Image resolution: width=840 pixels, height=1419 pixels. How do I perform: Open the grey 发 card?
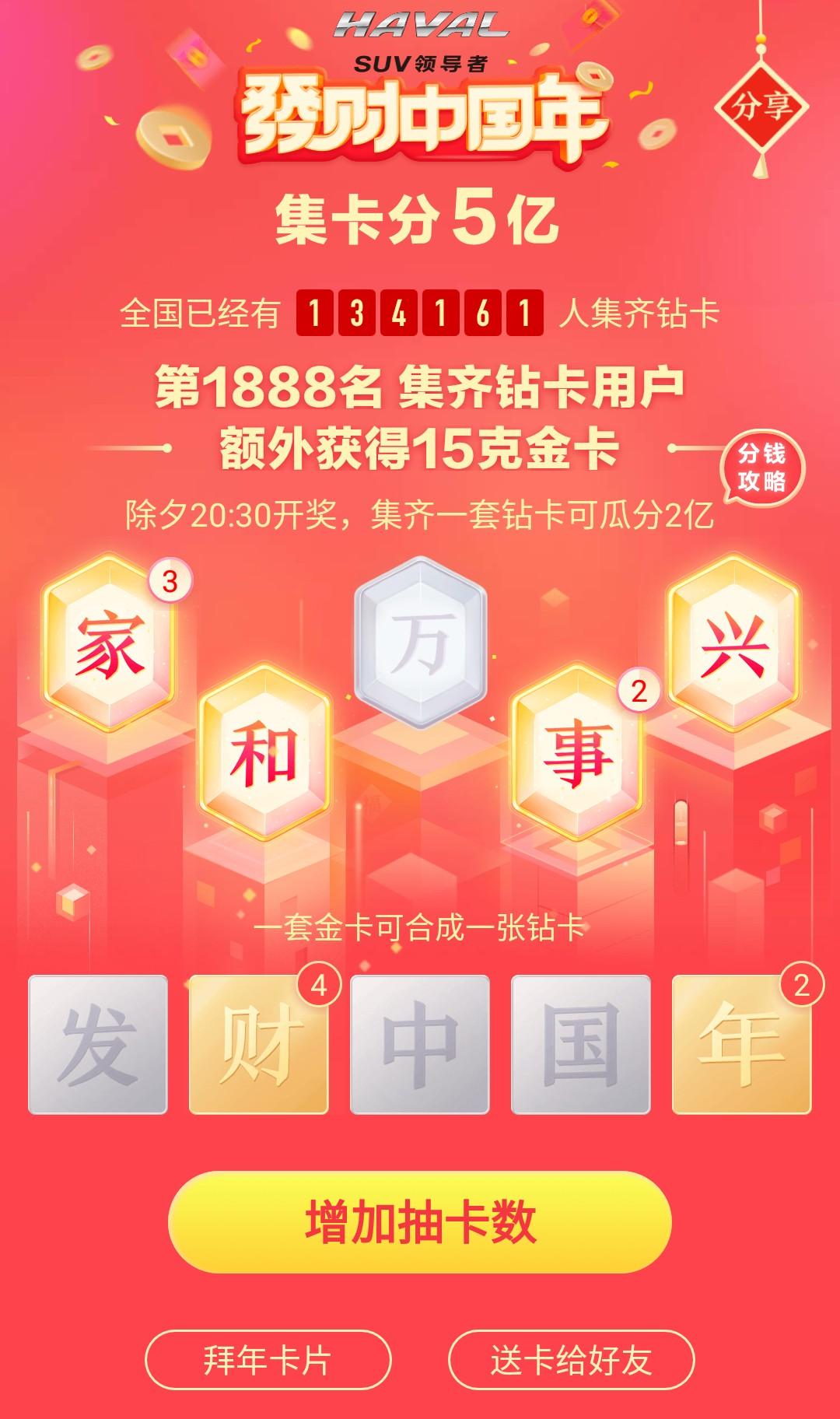(x=98, y=1045)
